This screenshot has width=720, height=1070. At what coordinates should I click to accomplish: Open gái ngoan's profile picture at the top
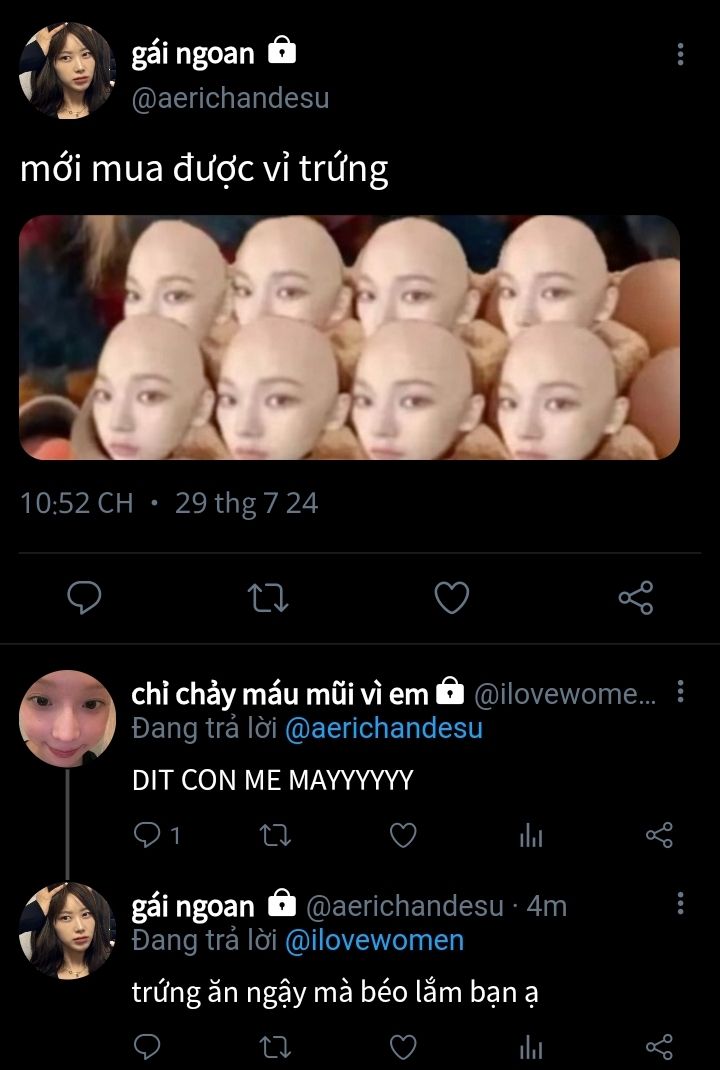(68, 71)
